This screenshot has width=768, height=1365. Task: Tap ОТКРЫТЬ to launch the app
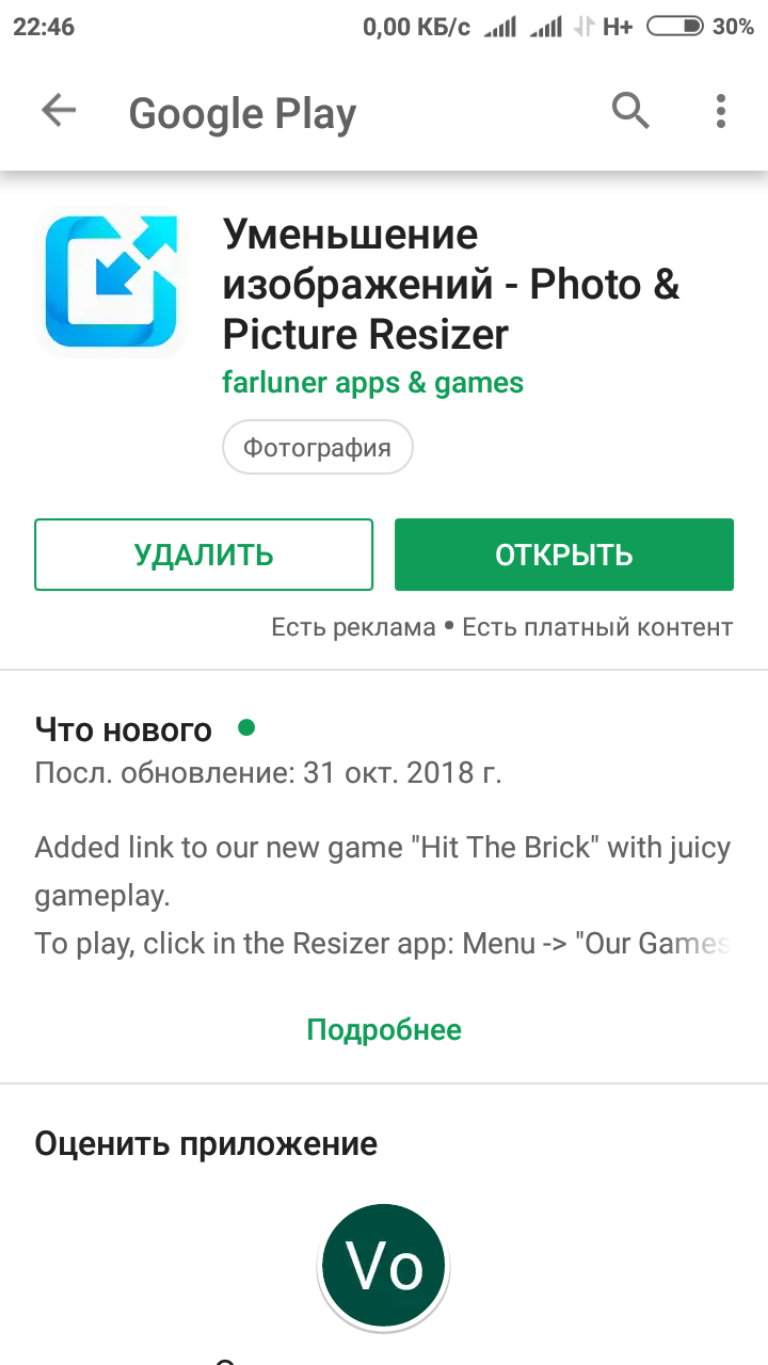(564, 554)
